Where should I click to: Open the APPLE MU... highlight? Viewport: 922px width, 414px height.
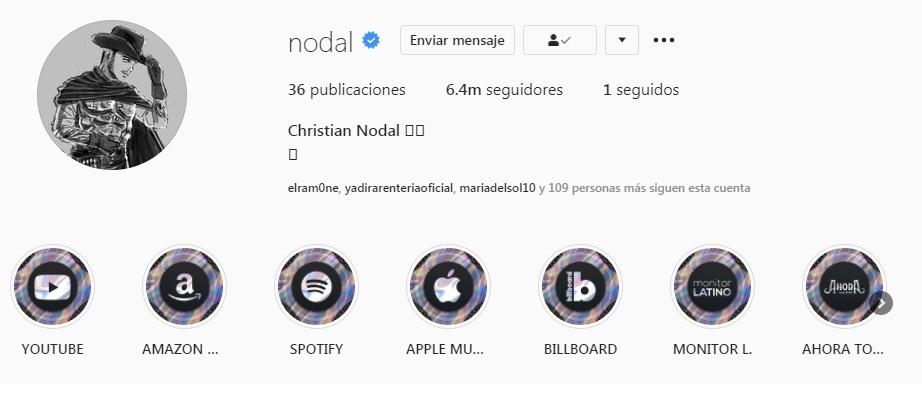click(x=448, y=287)
